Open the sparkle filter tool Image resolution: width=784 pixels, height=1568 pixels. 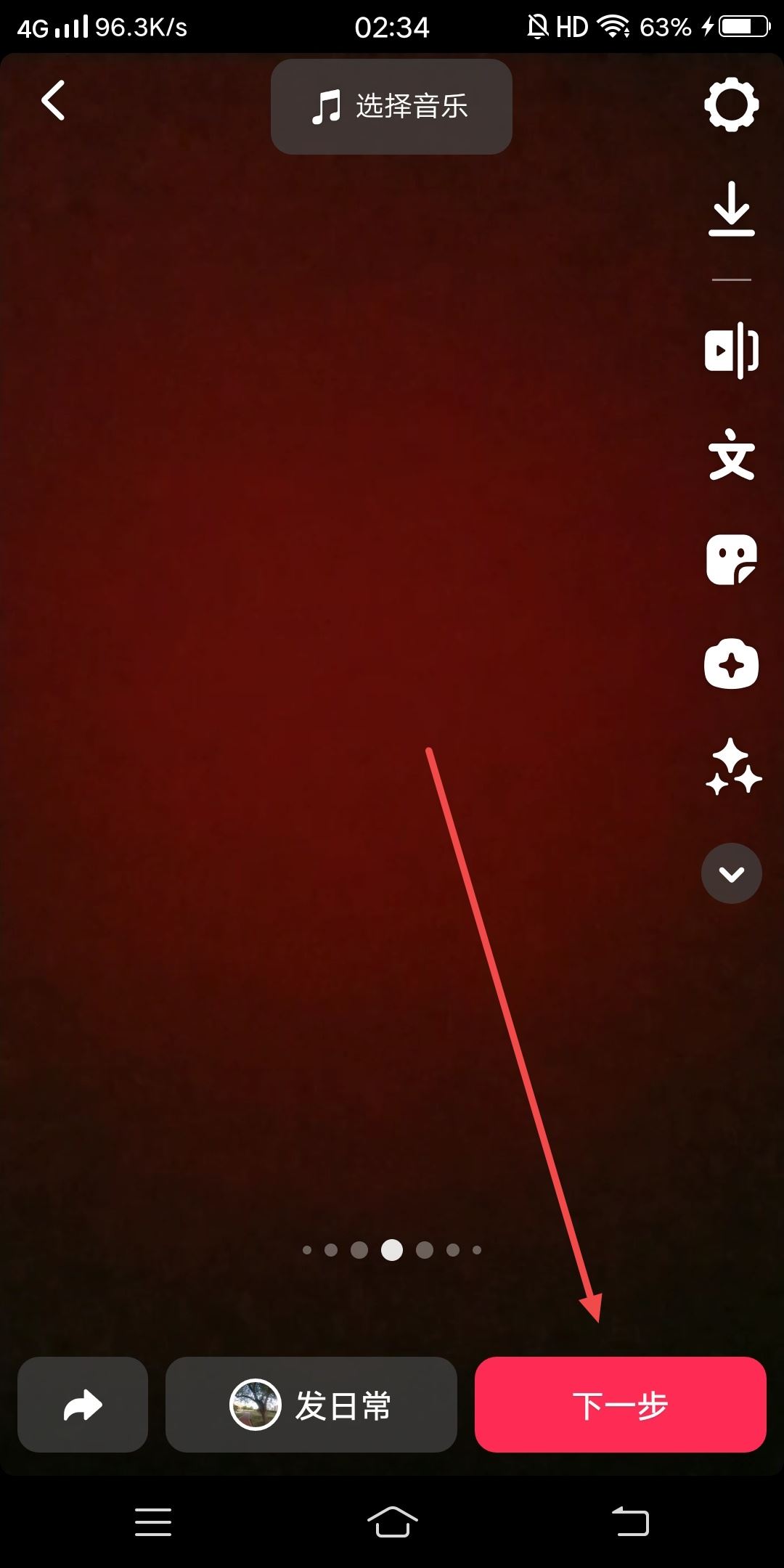(732, 767)
